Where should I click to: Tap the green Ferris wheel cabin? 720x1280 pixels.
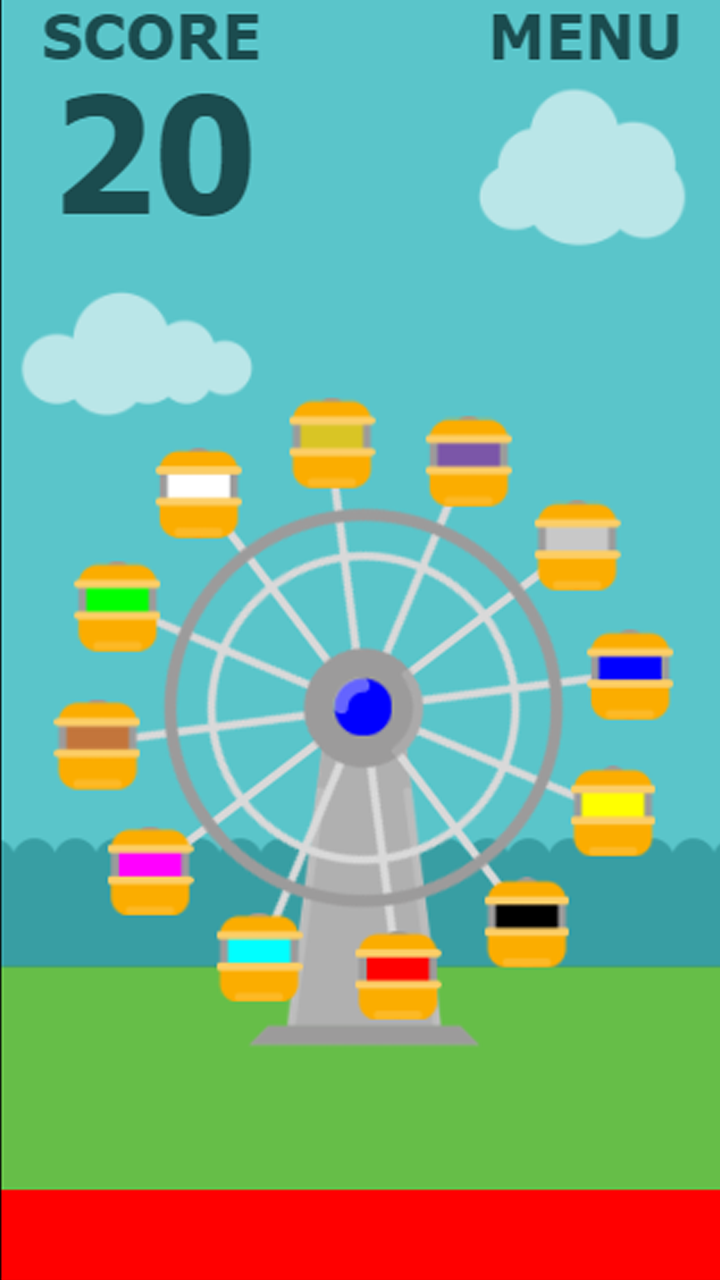point(117,607)
